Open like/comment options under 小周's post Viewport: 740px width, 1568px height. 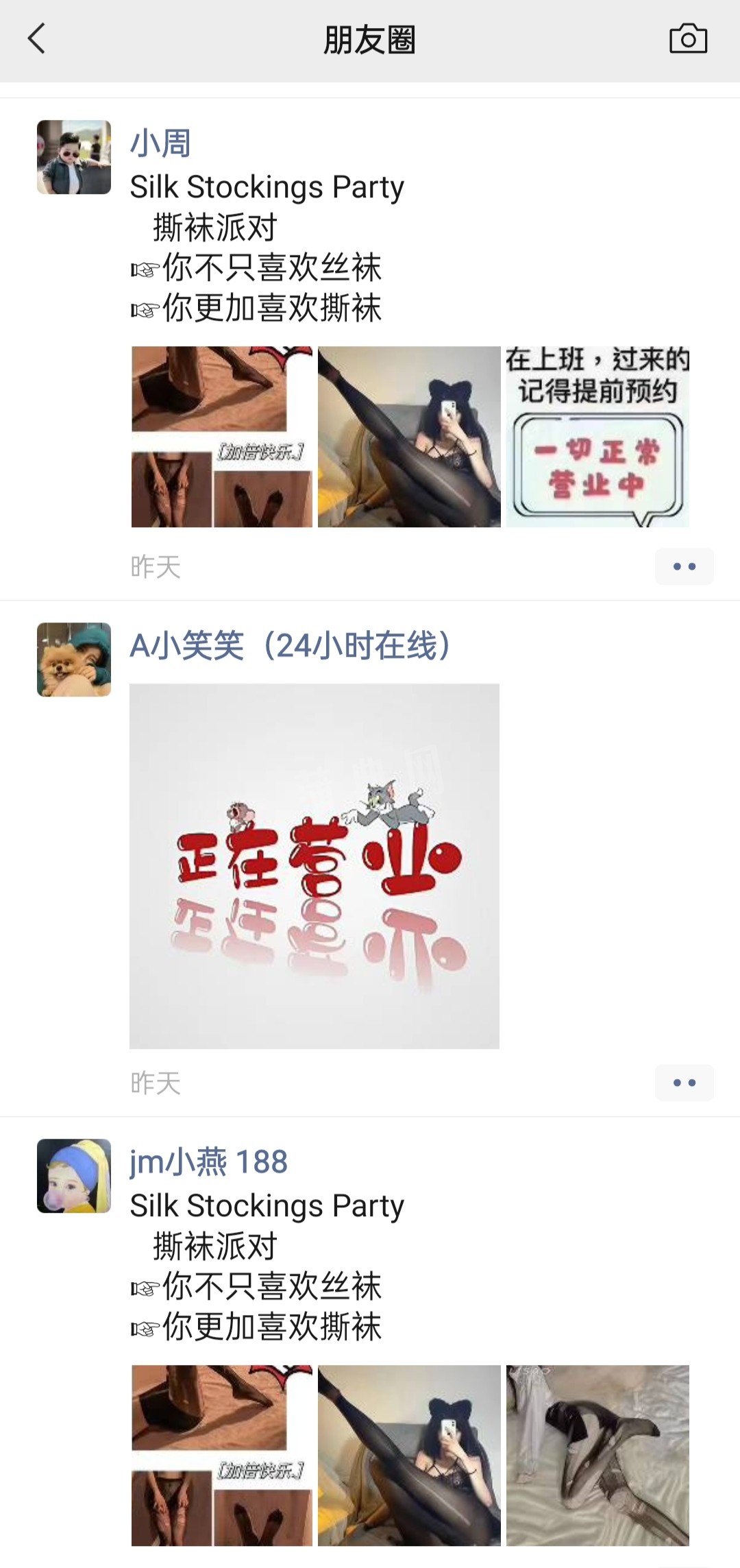(x=684, y=566)
